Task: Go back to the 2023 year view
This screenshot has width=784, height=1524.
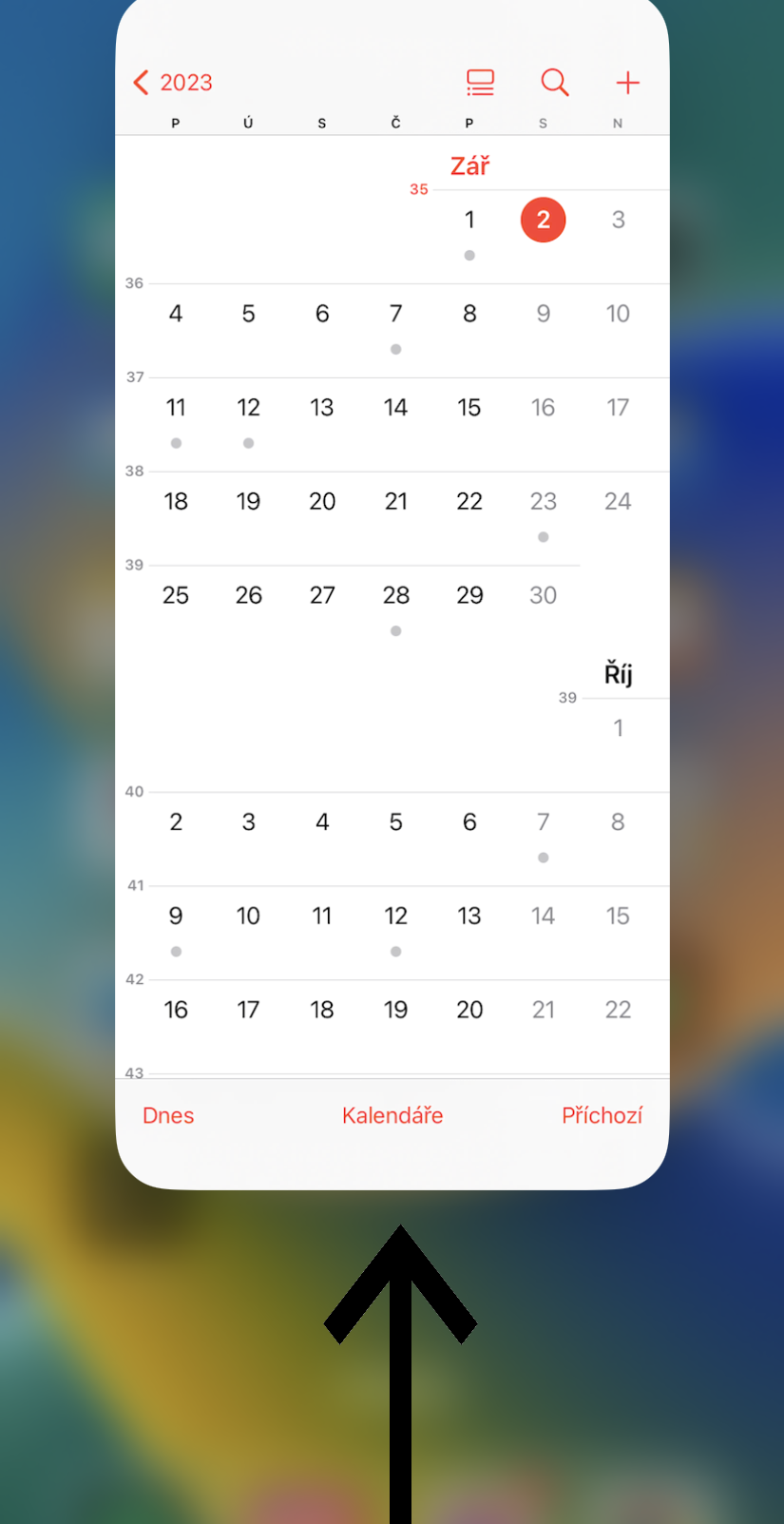Action: point(173,83)
